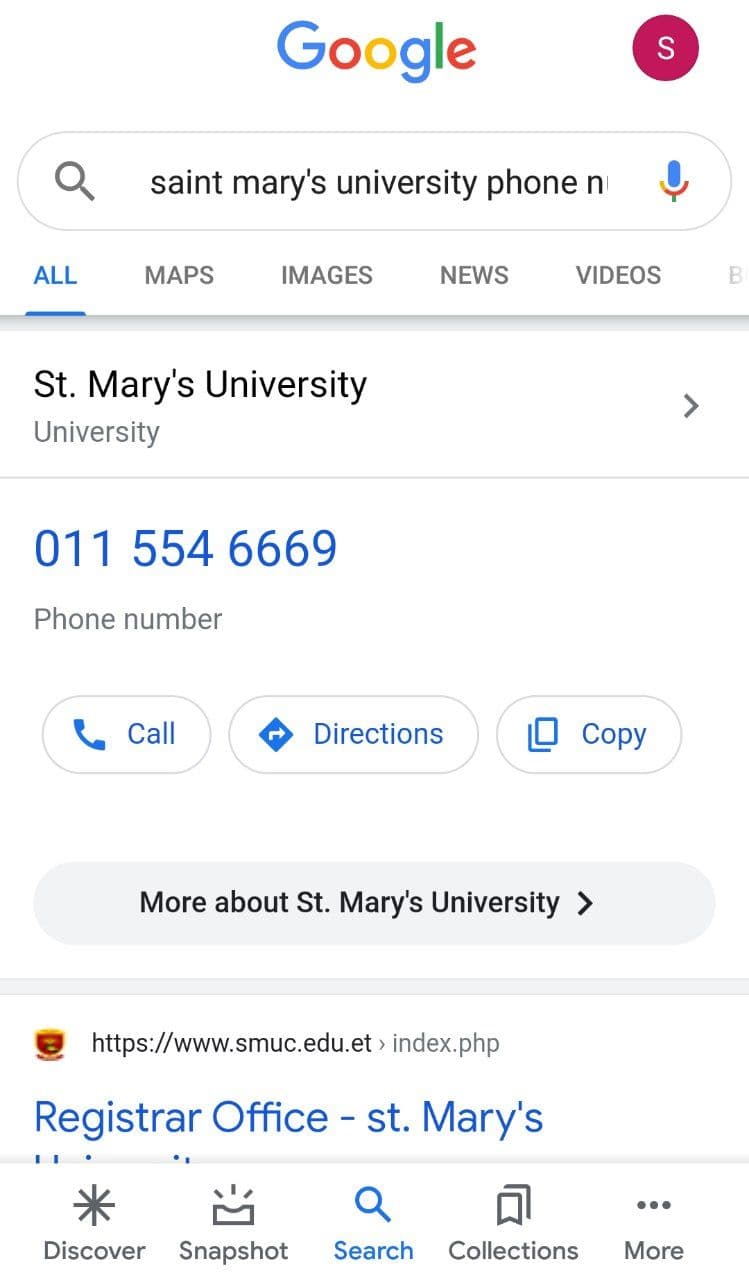Switch to the Images results tab
The image size is (749, 1280).
coord(327,275)
